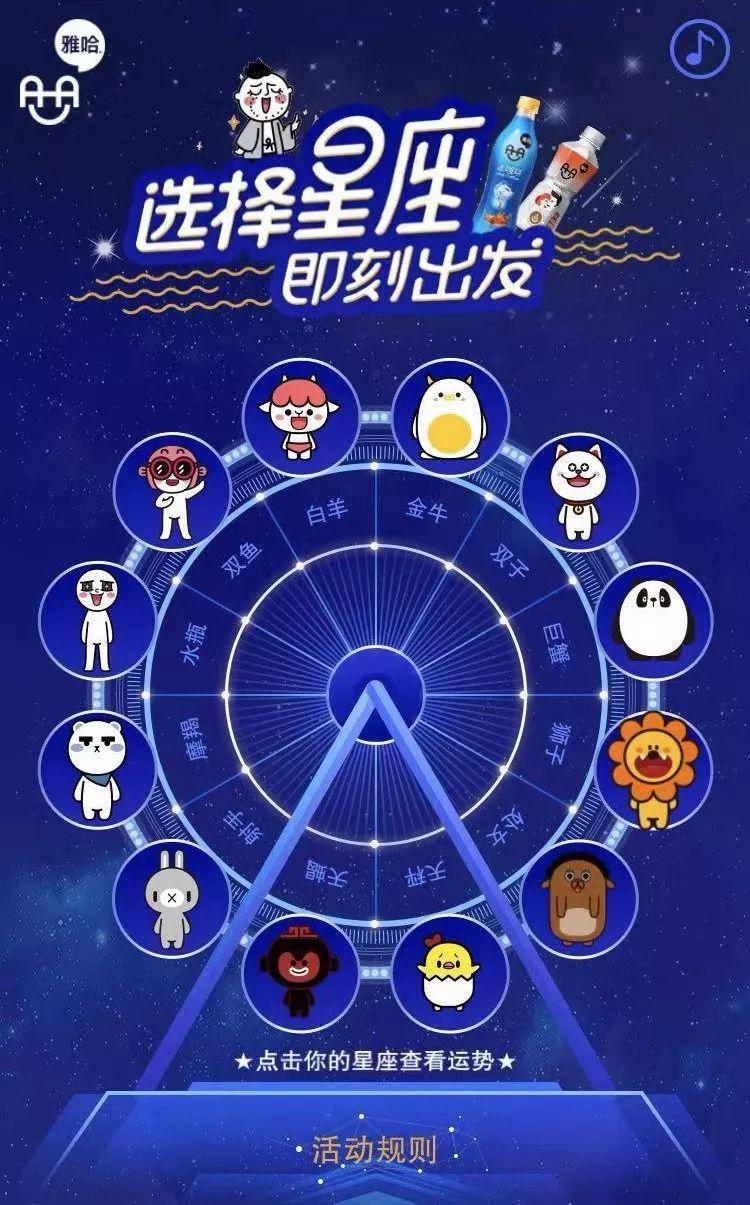Select the Cancer panda circle
750x1205 pixels.
(x=654, y=621)
